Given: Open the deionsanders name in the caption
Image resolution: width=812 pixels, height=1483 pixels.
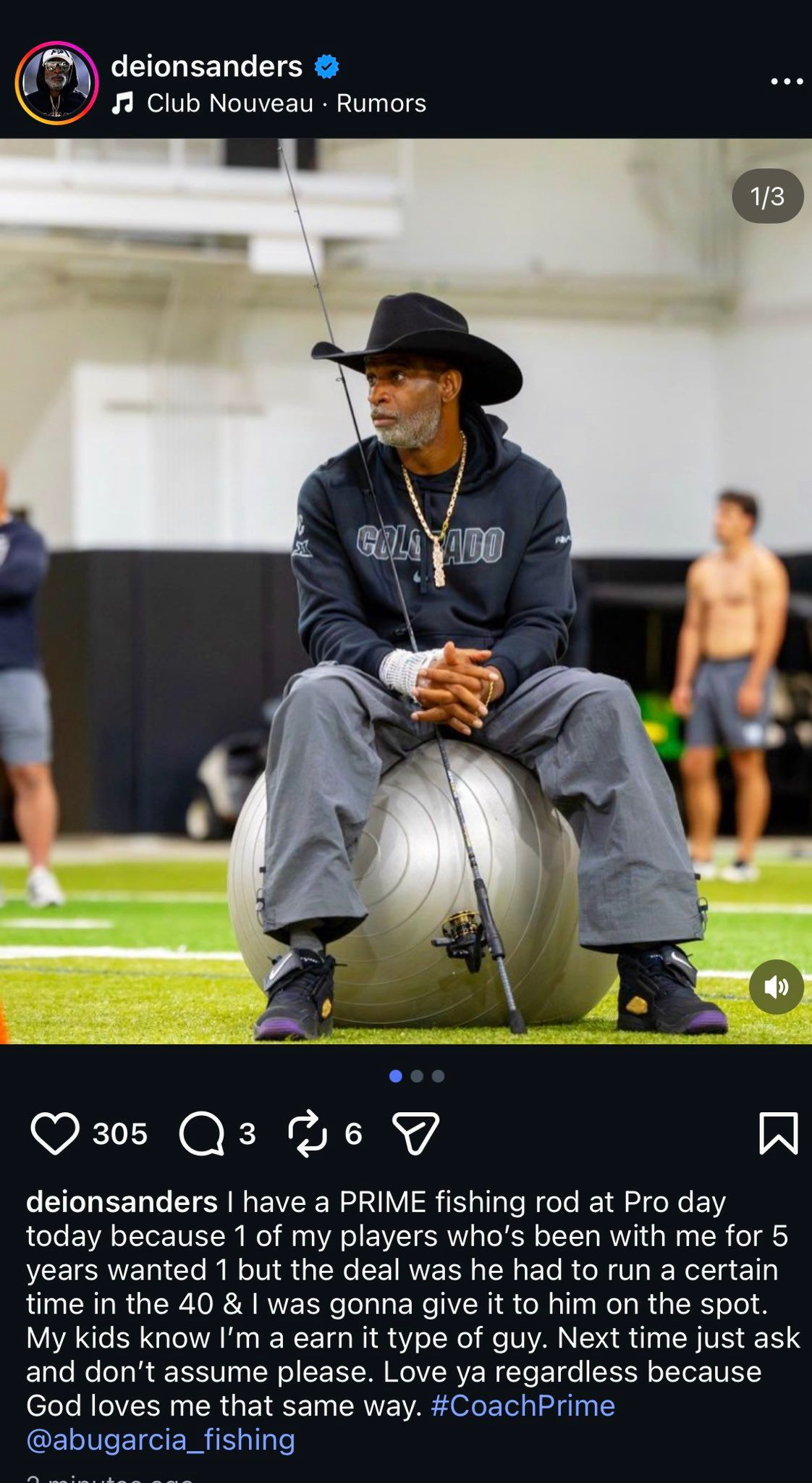Looking at the screenshot, I should click(x=122, y=1202).
